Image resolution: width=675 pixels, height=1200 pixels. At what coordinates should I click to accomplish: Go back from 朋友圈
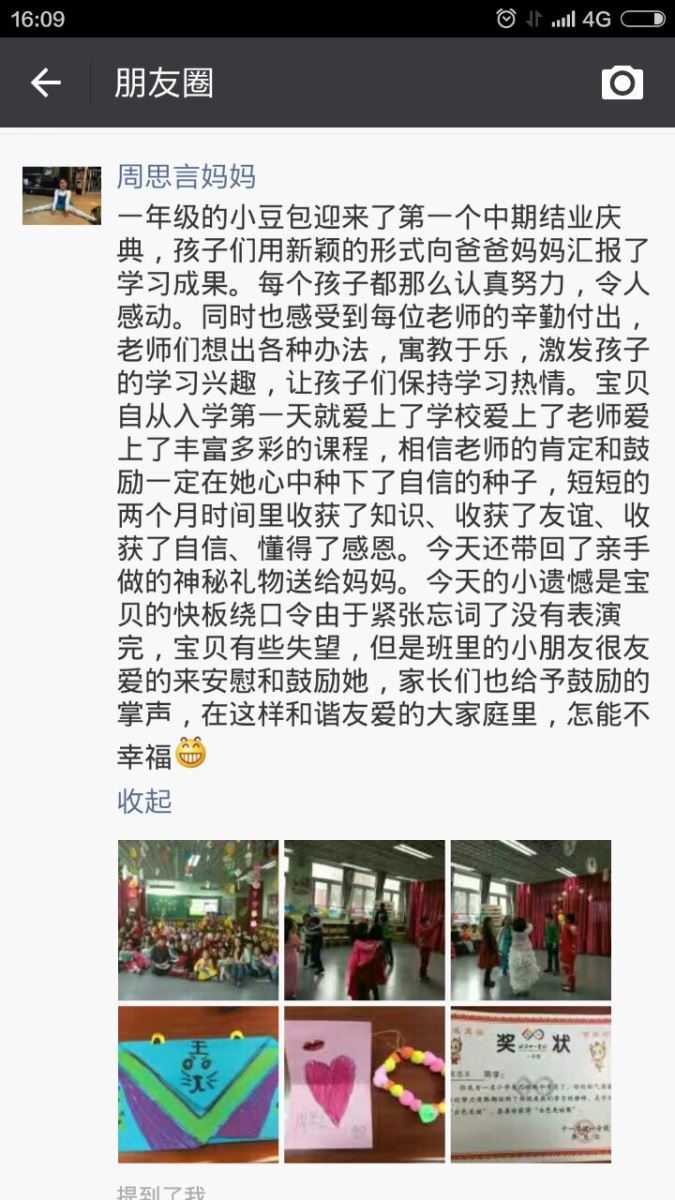tap(46, 83)
